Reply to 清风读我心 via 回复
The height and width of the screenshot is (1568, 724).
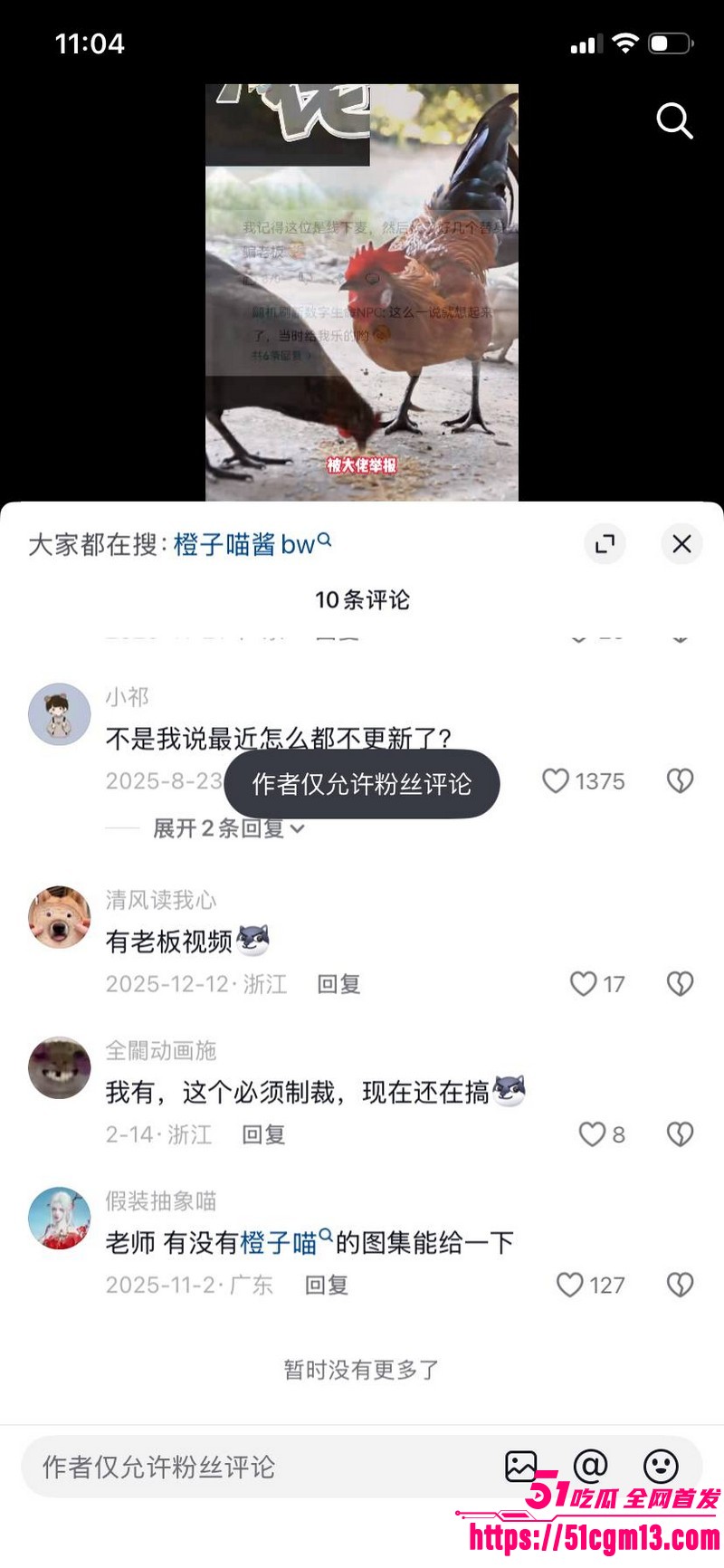[339, 983]
